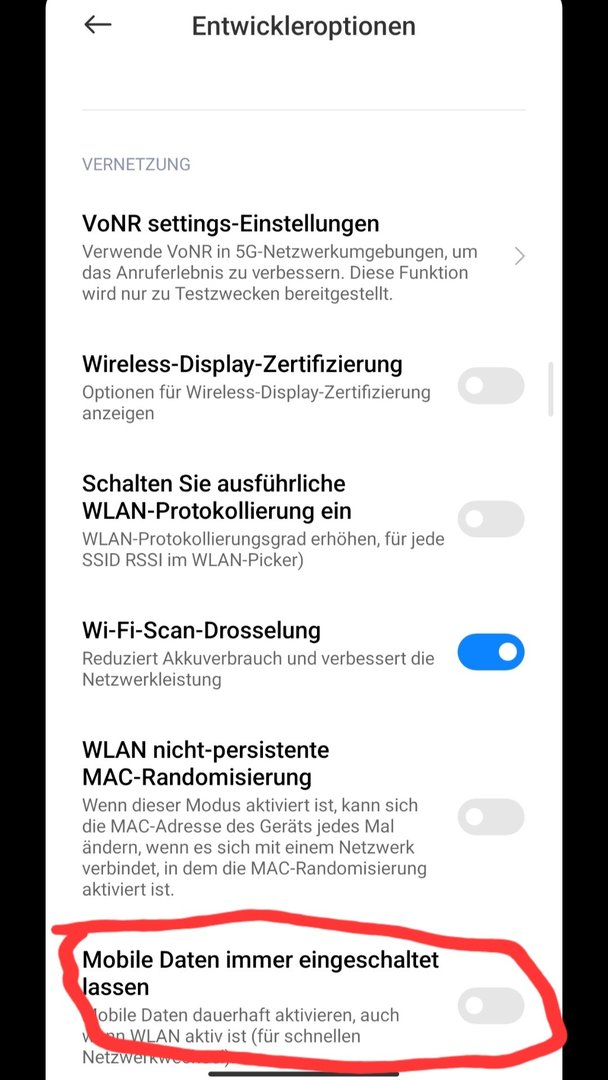Enable Mobile Daten immer eingeschaltet lassen

[x=490, y=1006]
